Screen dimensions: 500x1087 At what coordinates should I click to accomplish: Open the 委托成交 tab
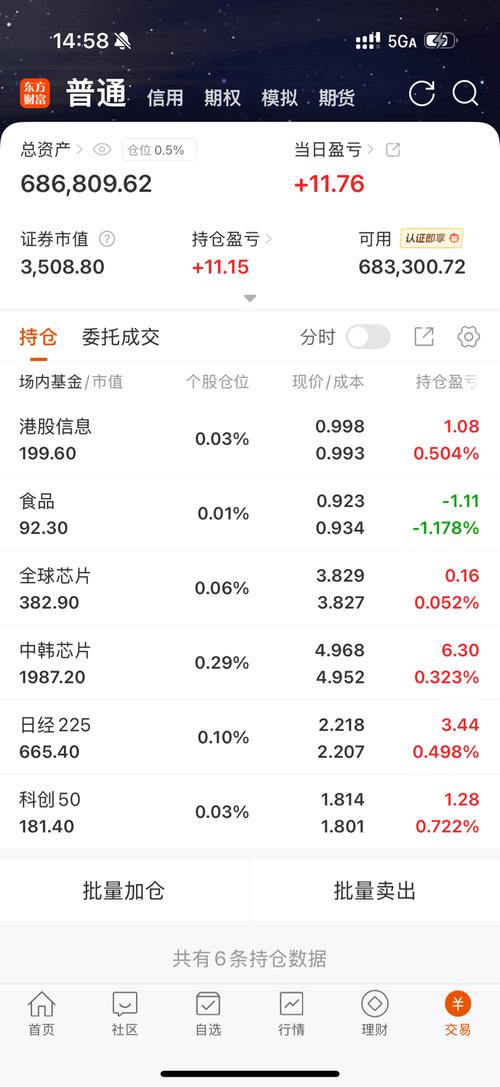pos(121,337)
